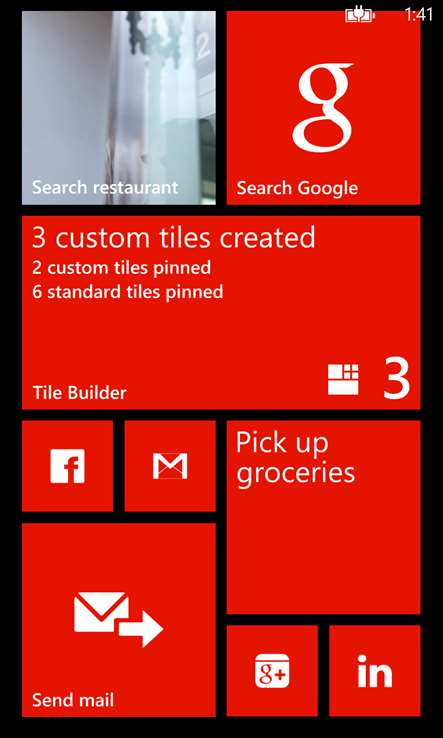
Task: Open the Facebook tile
Action: tap(67, 466)
